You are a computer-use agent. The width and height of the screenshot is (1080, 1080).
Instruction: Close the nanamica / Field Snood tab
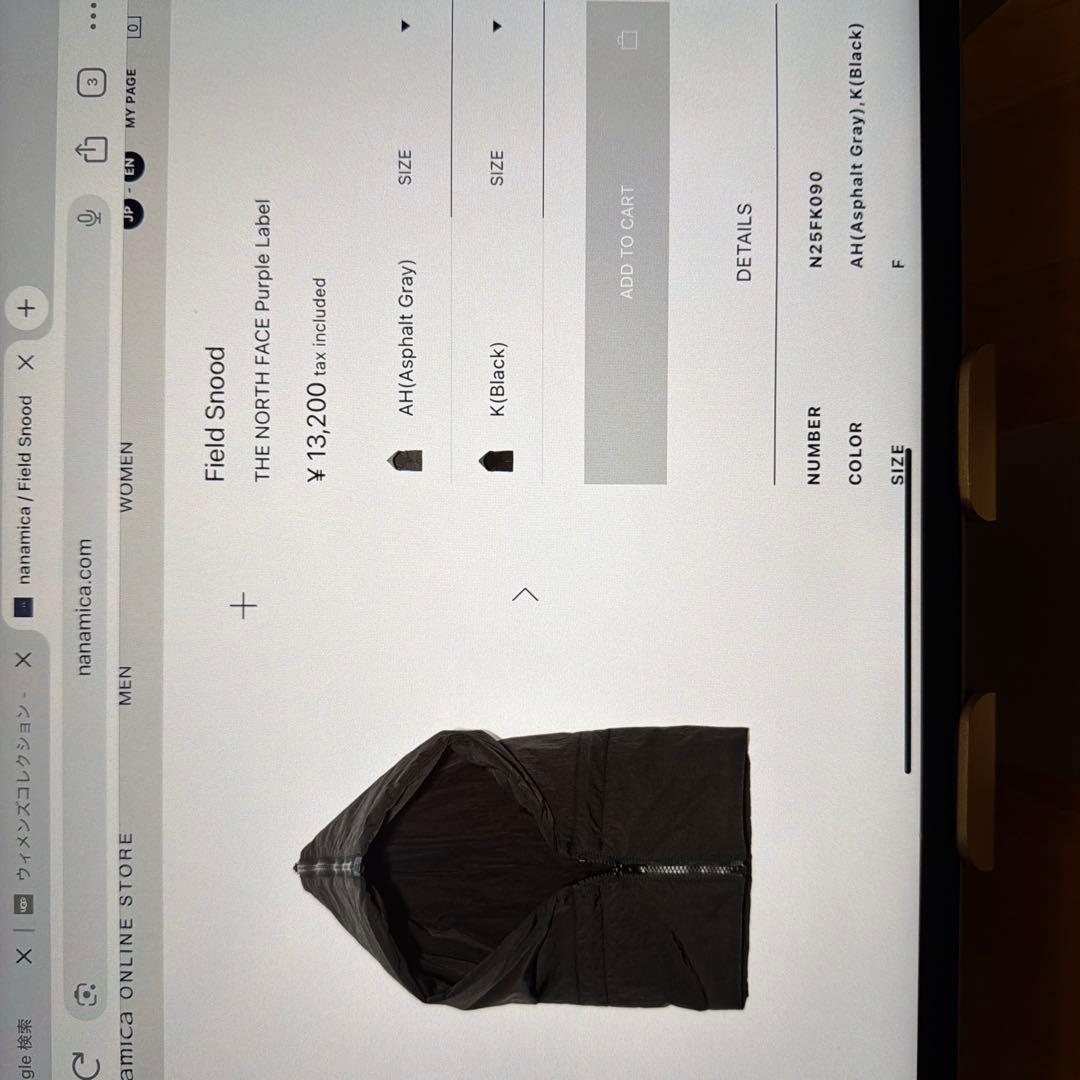(x=27, y=362)
